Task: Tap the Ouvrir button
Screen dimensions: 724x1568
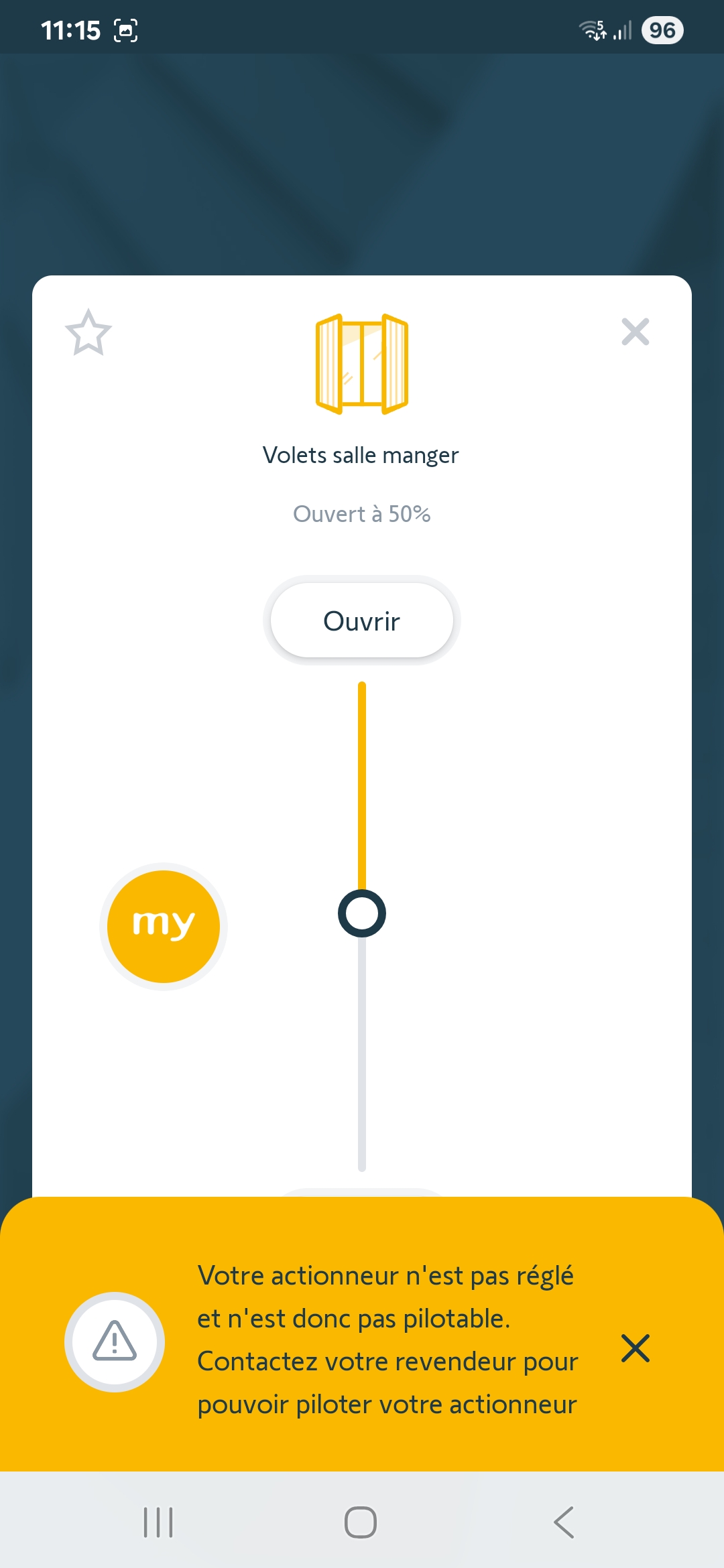Action: (x=362, y=621)
